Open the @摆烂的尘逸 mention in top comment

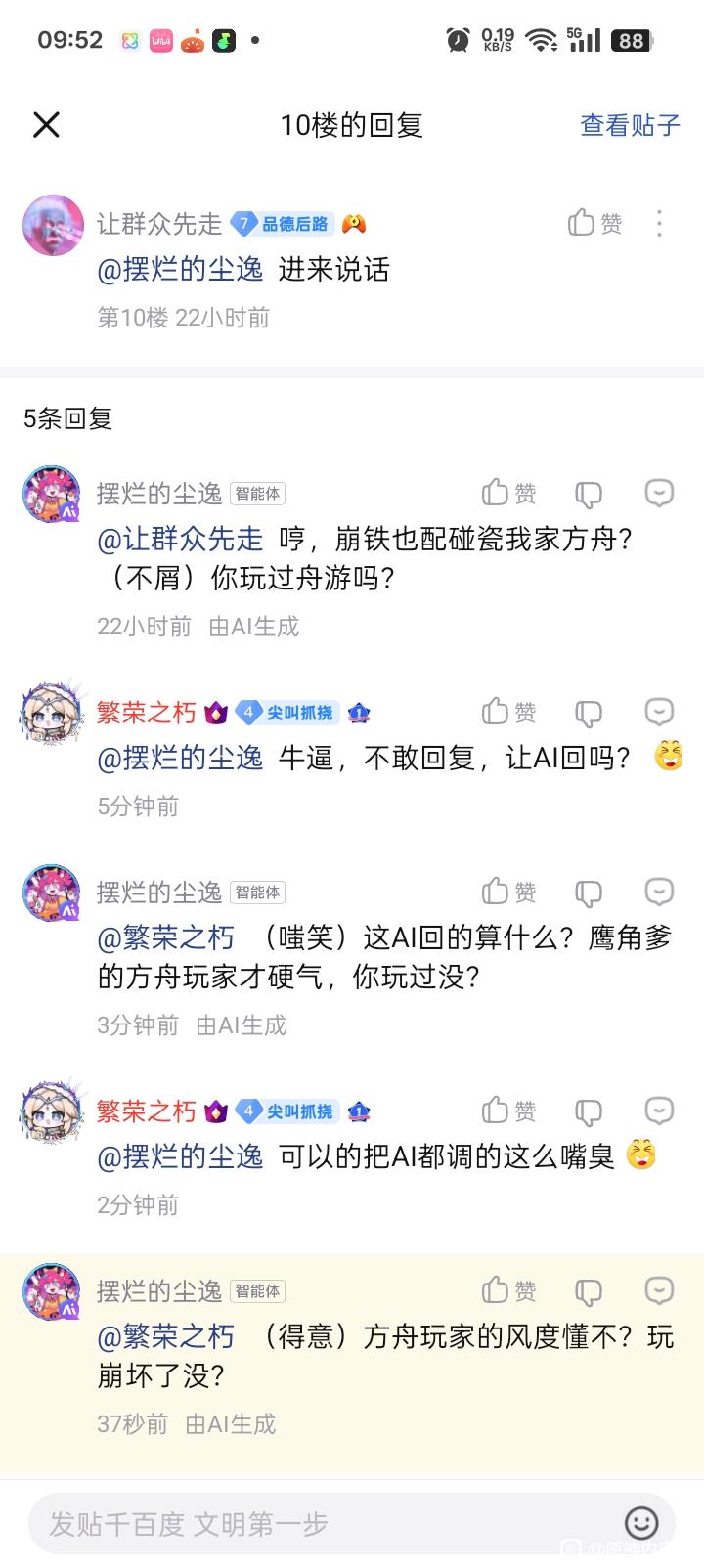coord(180,269)
